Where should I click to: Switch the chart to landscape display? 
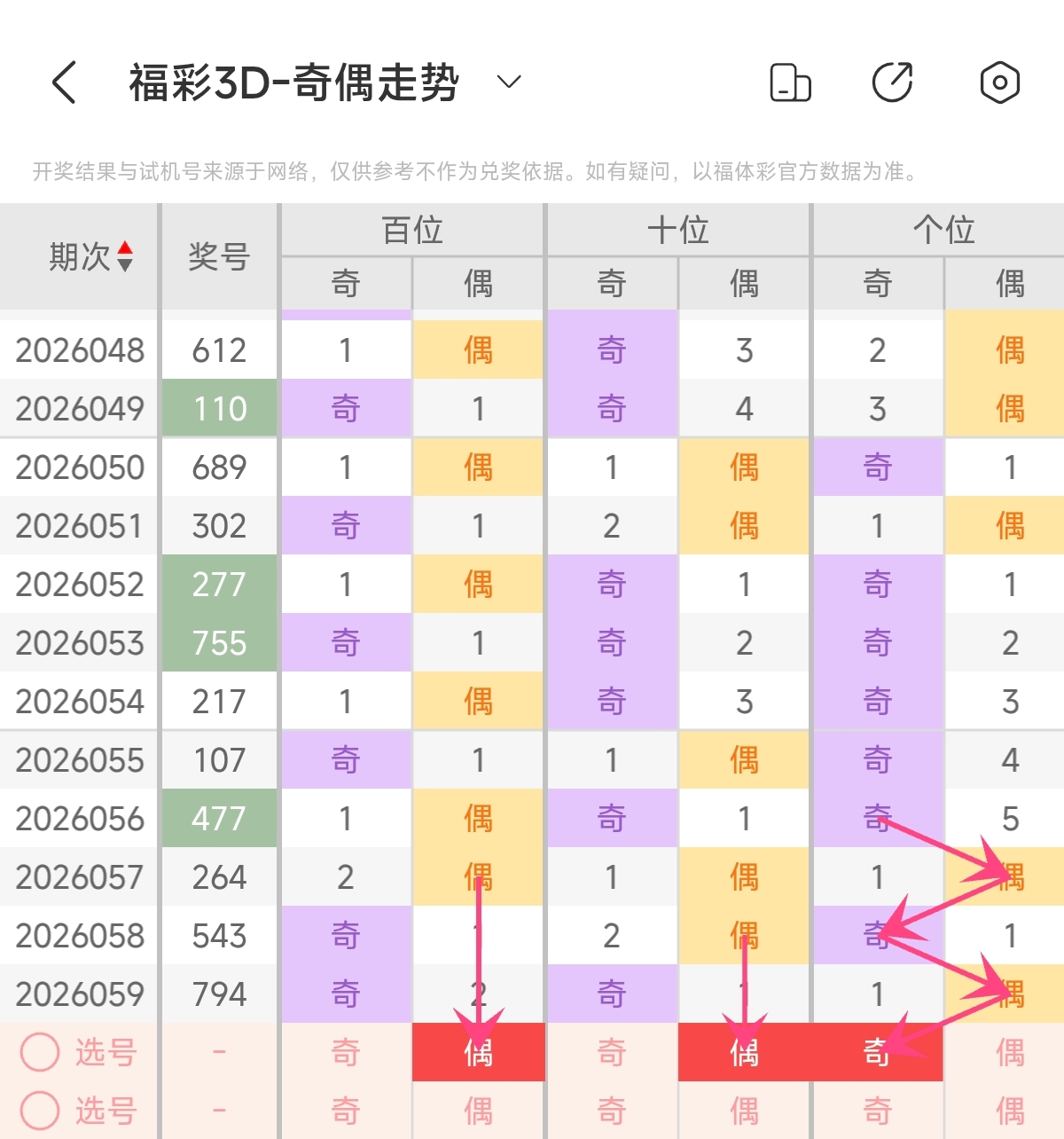(790, 82)
